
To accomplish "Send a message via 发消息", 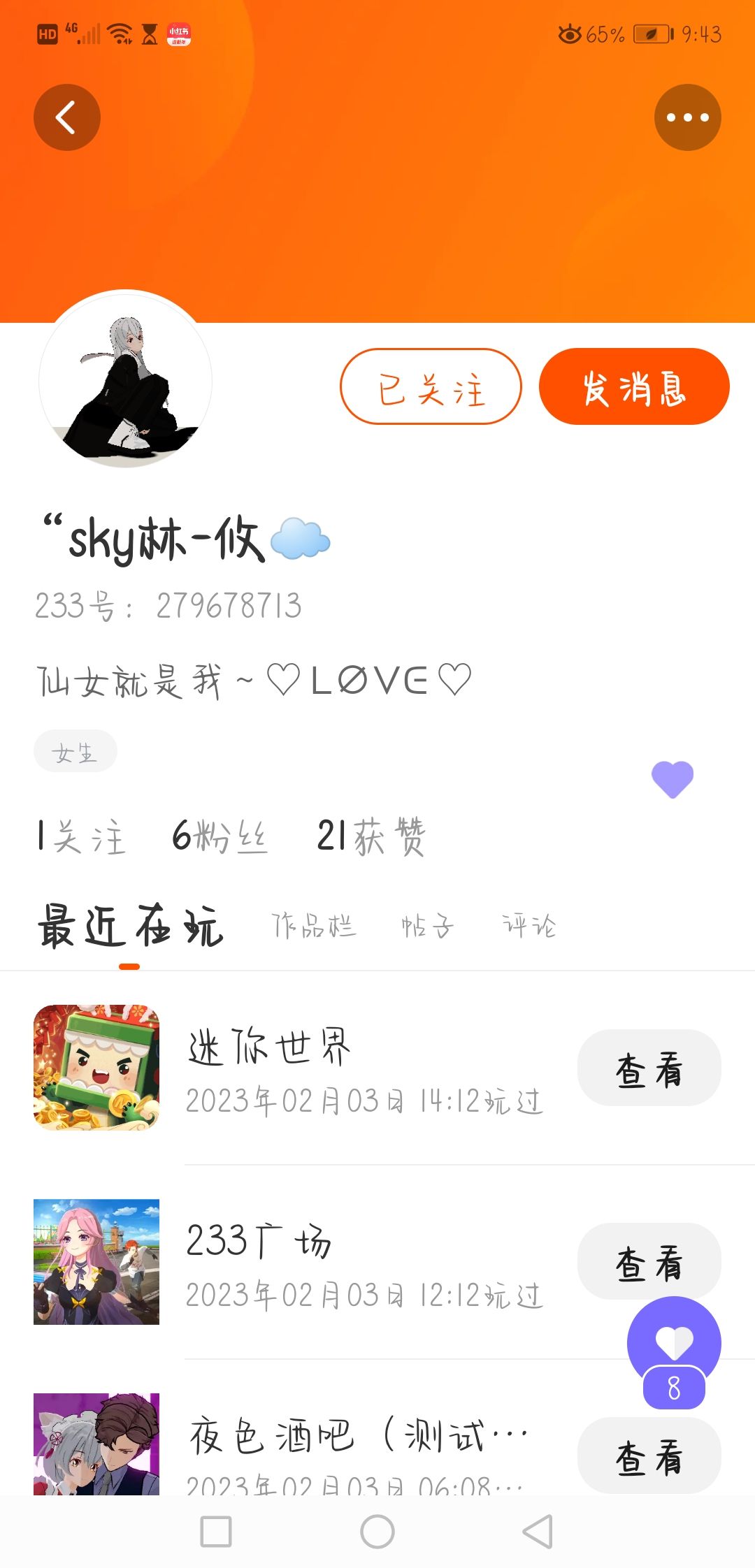I will 634,386.
